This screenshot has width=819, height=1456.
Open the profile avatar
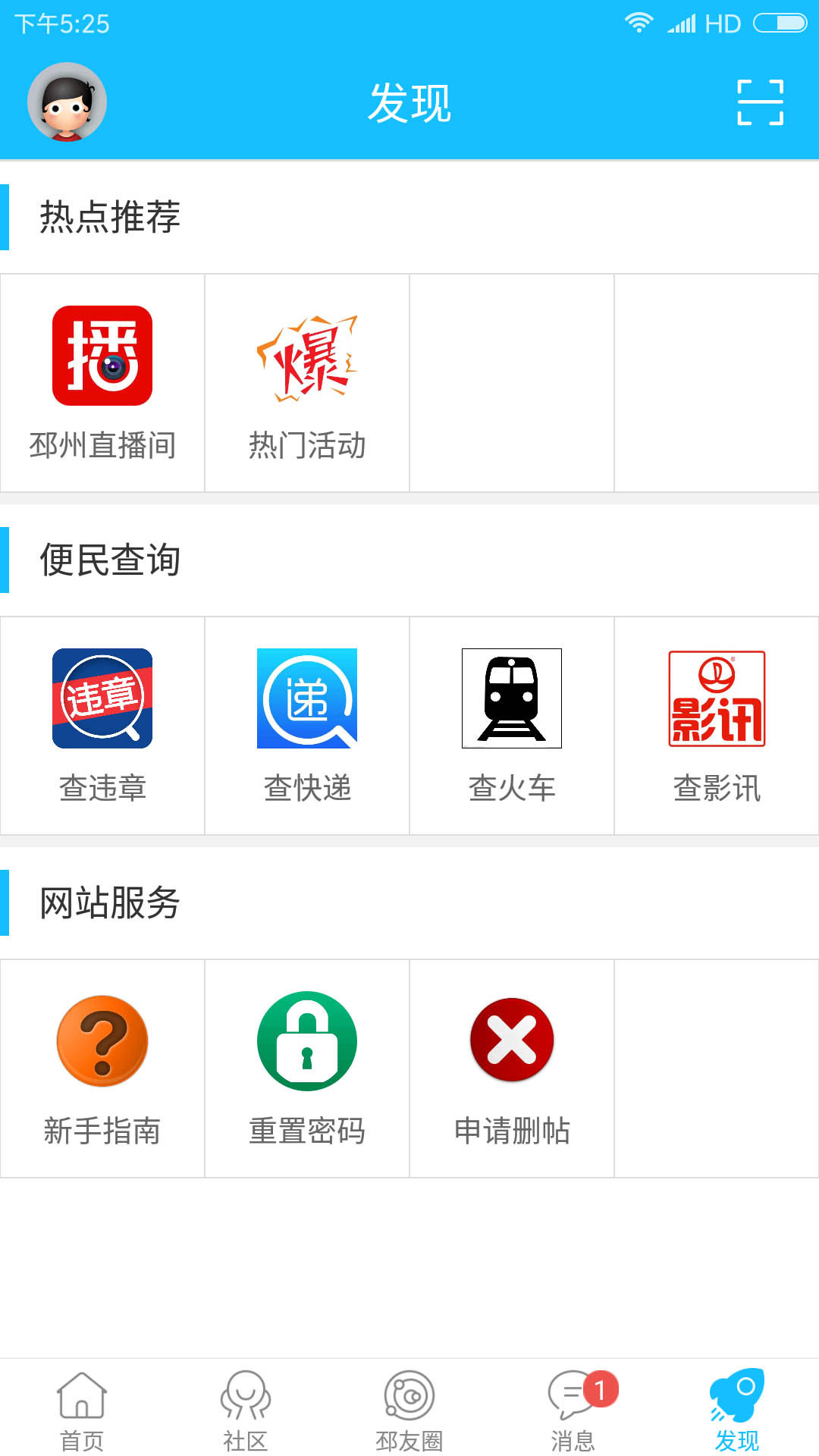coord(67,102)
